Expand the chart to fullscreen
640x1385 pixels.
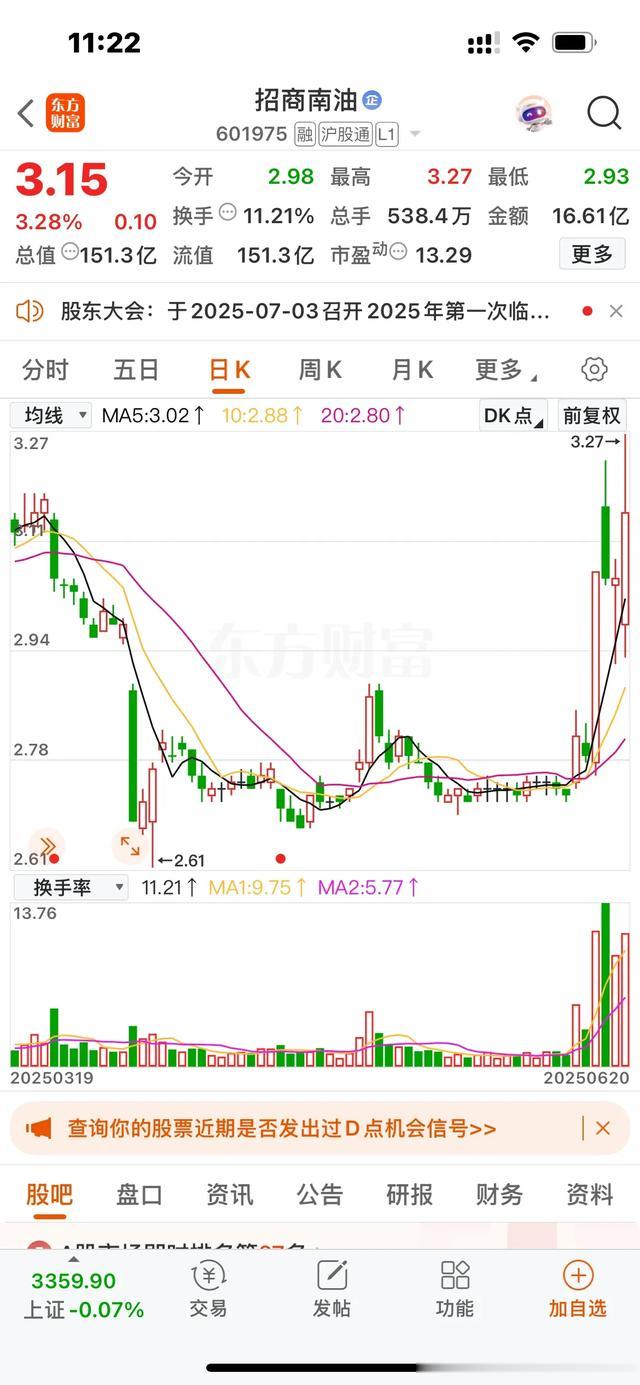click(130, 846)
